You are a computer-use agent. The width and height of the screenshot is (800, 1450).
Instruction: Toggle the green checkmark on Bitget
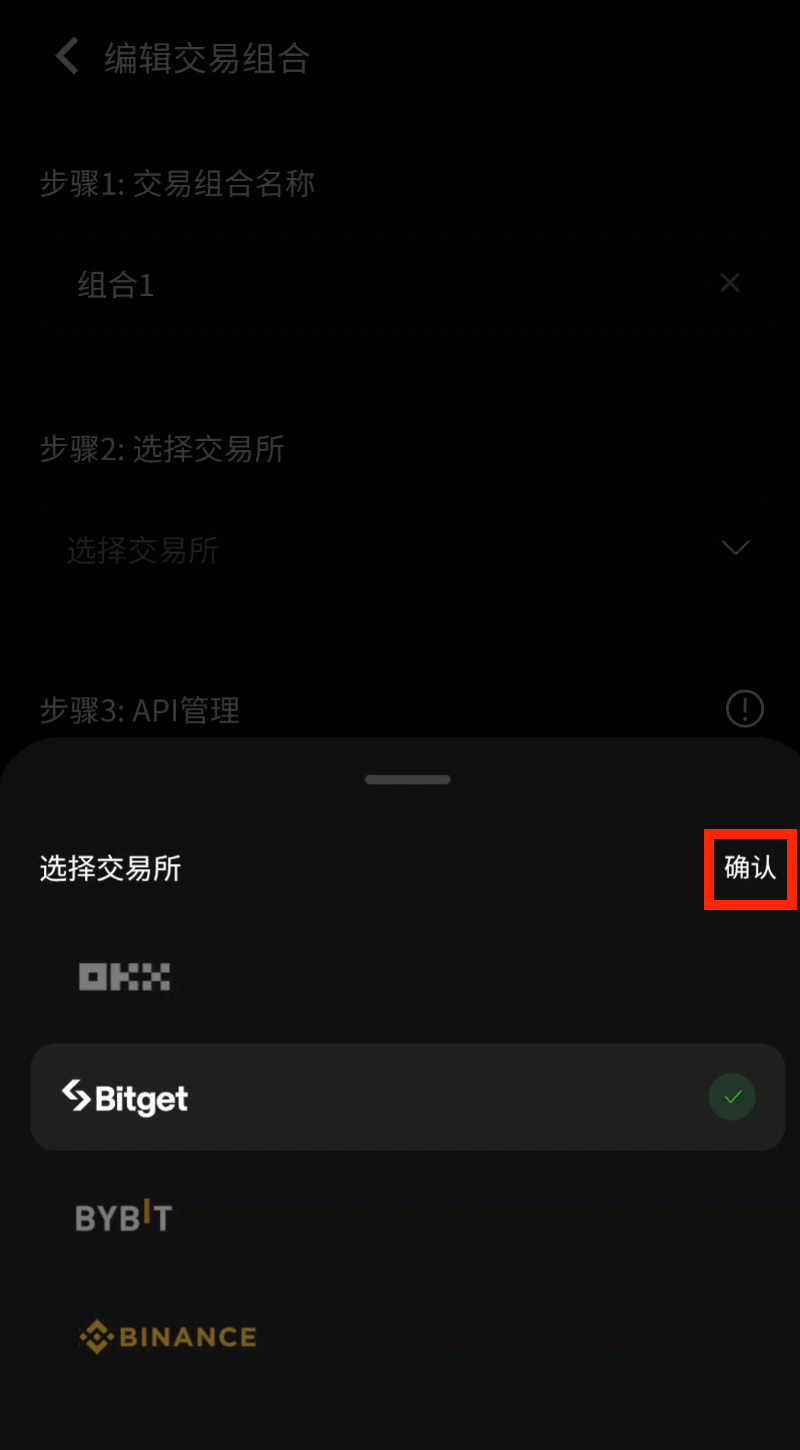[x=731, y=1097]
